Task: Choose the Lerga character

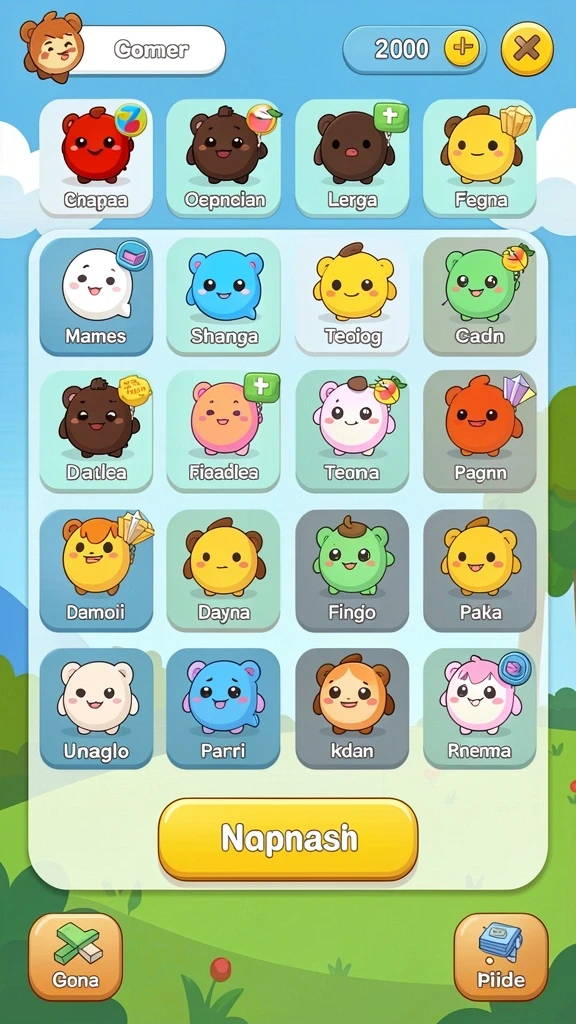Action: point(352,157)
